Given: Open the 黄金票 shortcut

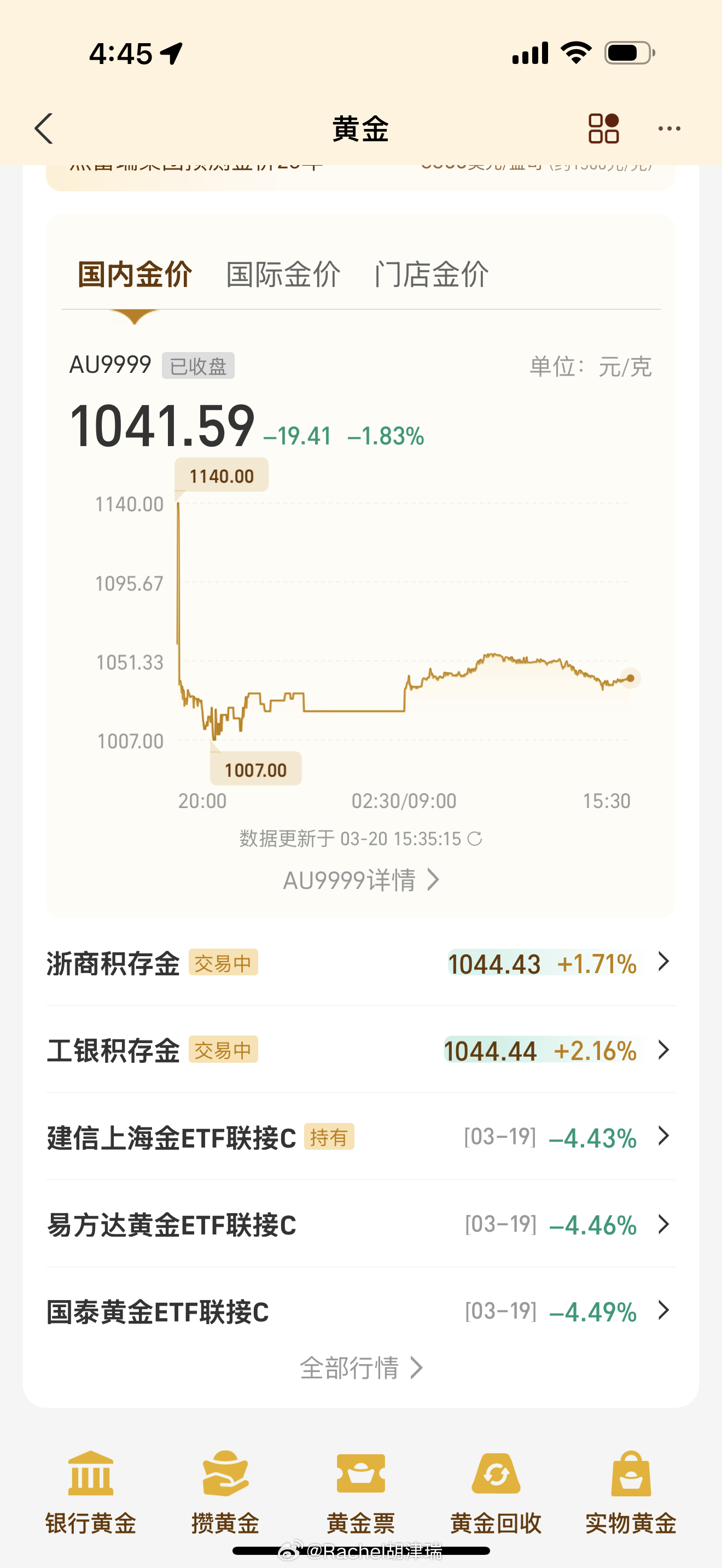Looking at the screenshot, I should click(360, 1491).
